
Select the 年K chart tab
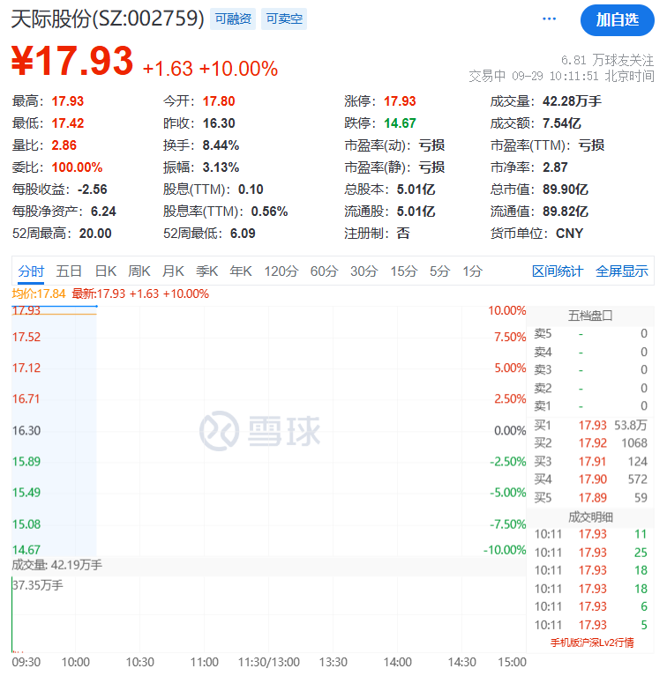(241, 271)
